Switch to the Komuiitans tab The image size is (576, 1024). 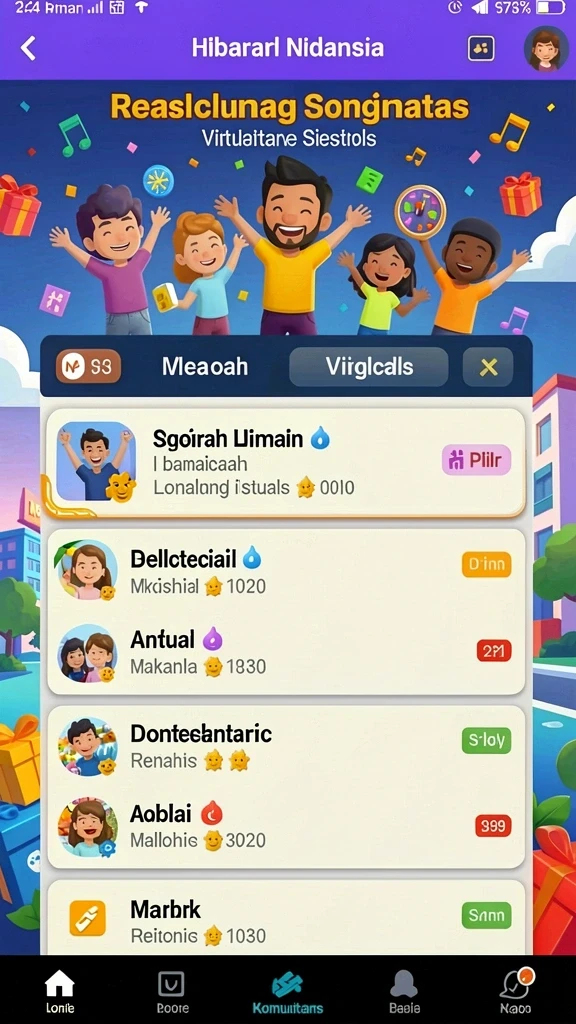point(287,991)
